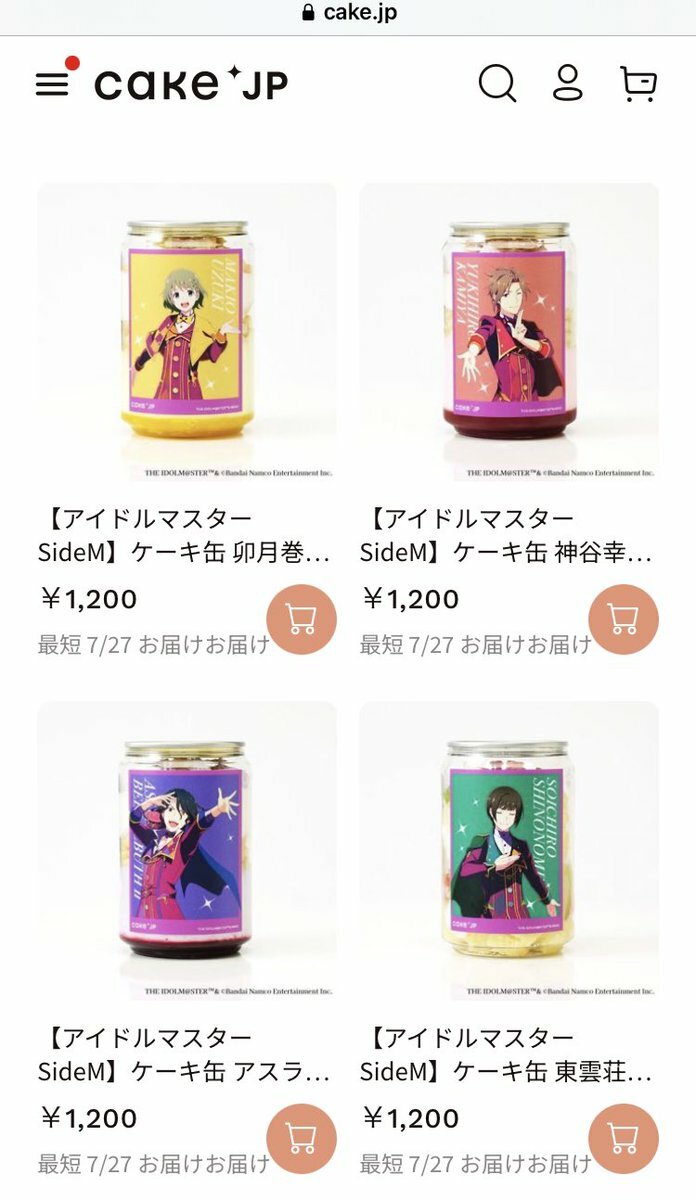696x1200 pixels.
Task: Add 神谷幸 cake can to cart
Action: pyautogui.click(x=623, y=620)
